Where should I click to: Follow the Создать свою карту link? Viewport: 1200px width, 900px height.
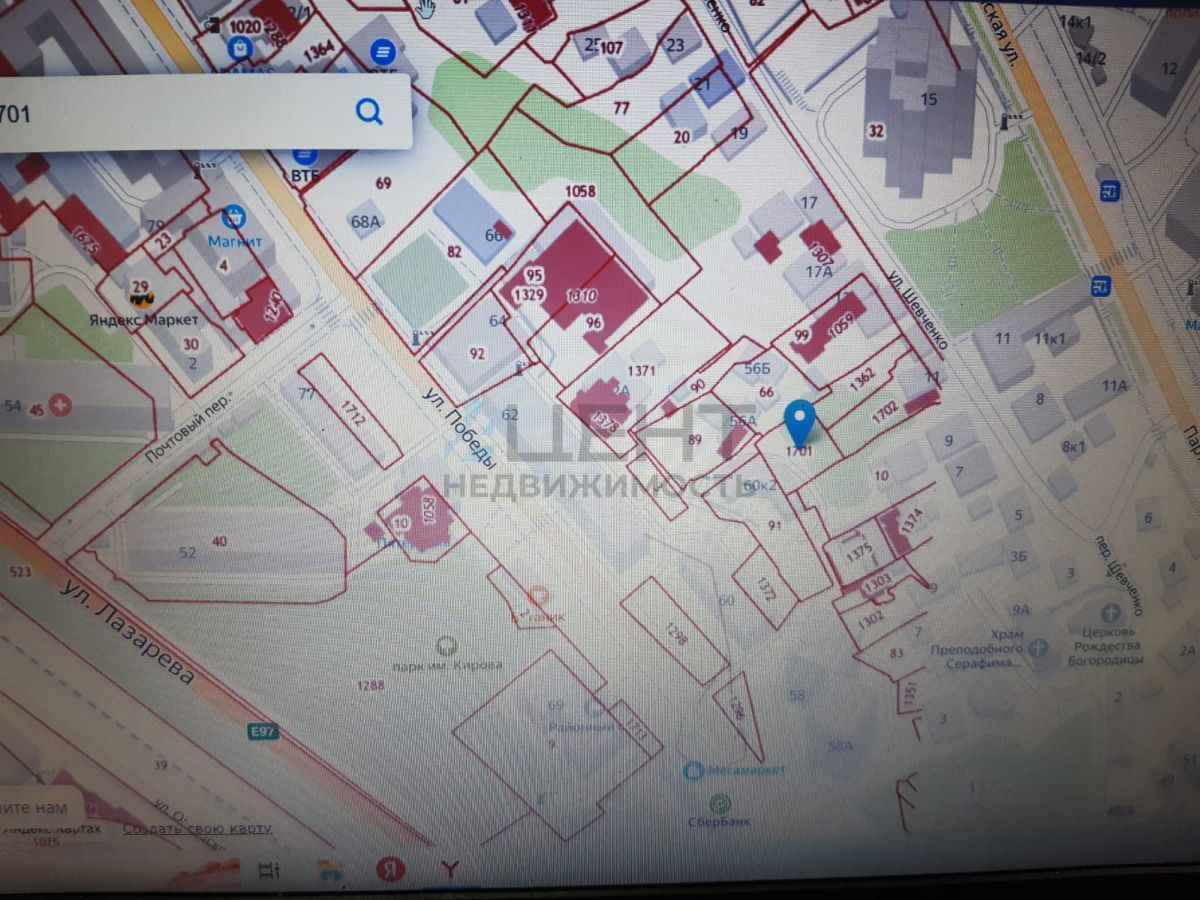pyautogui.click(x=197, y=829)
